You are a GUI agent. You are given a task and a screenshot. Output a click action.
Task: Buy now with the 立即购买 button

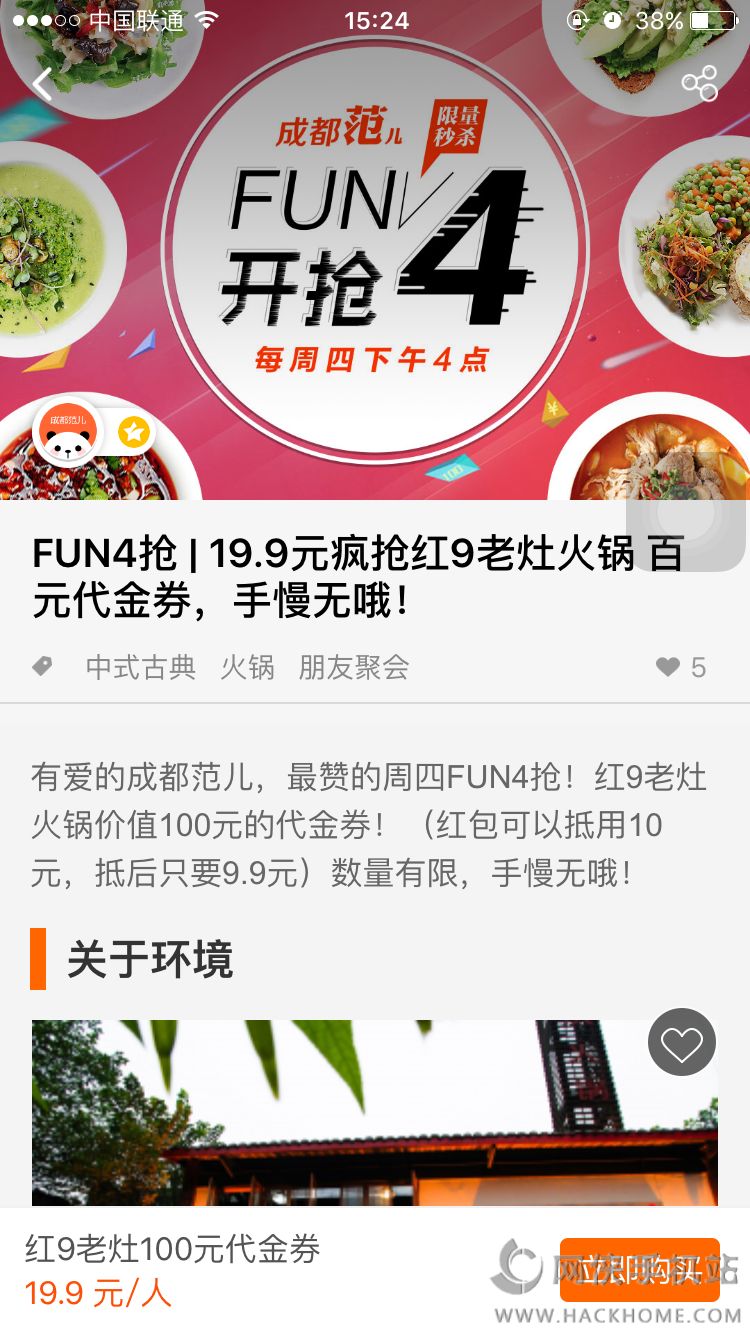click(x=639, y=1270)
